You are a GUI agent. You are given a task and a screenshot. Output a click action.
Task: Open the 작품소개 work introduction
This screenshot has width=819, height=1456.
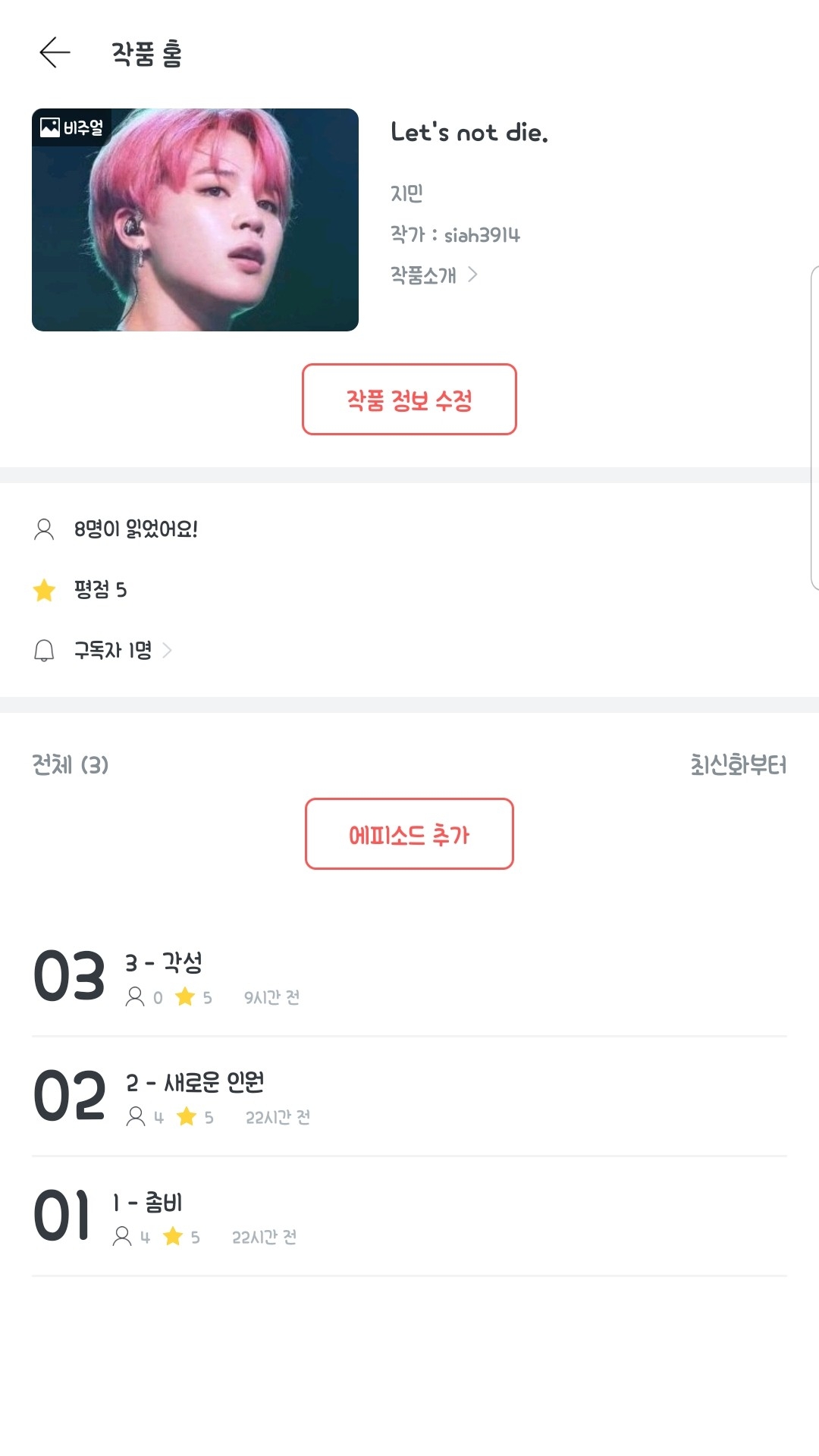click(434, 275)
